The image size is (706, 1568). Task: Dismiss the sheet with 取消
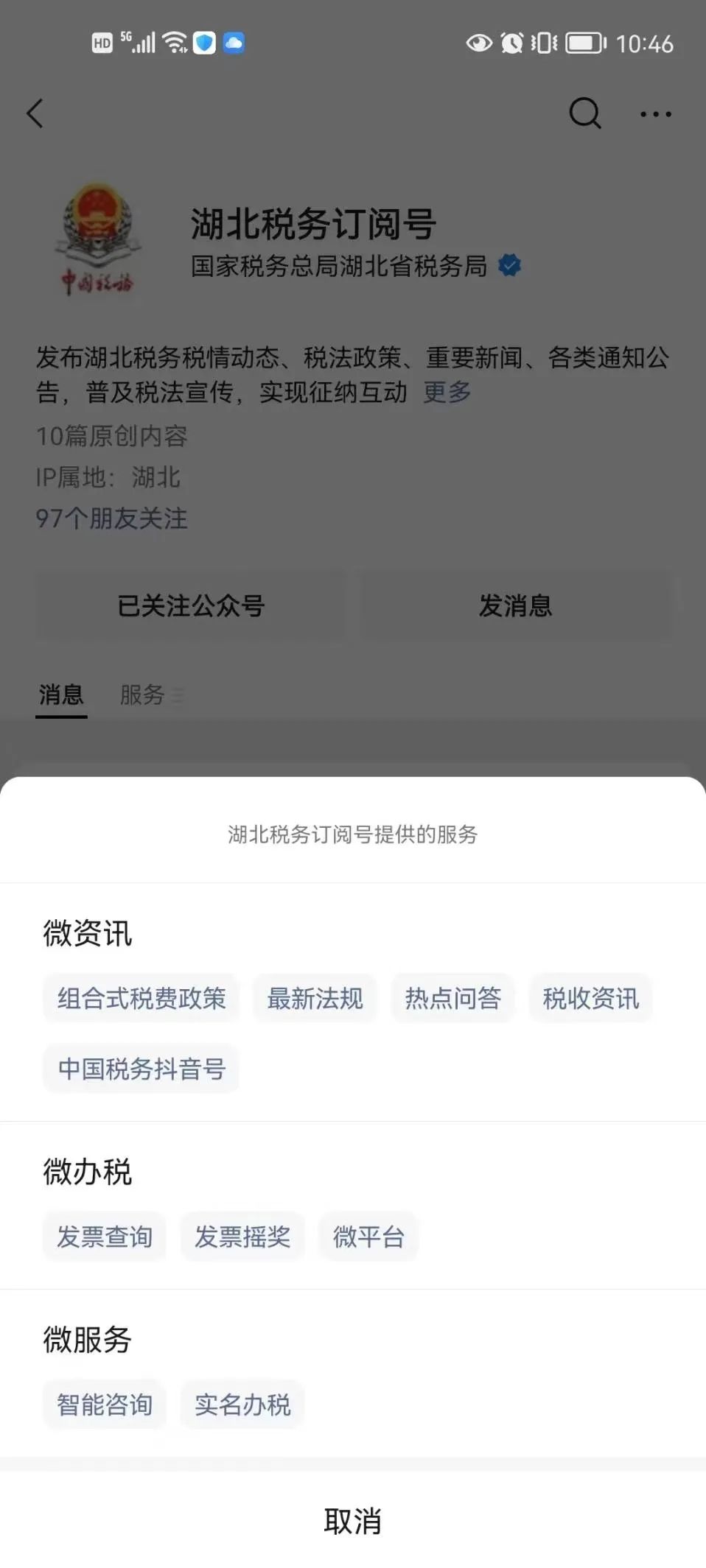coord(352,1521)
